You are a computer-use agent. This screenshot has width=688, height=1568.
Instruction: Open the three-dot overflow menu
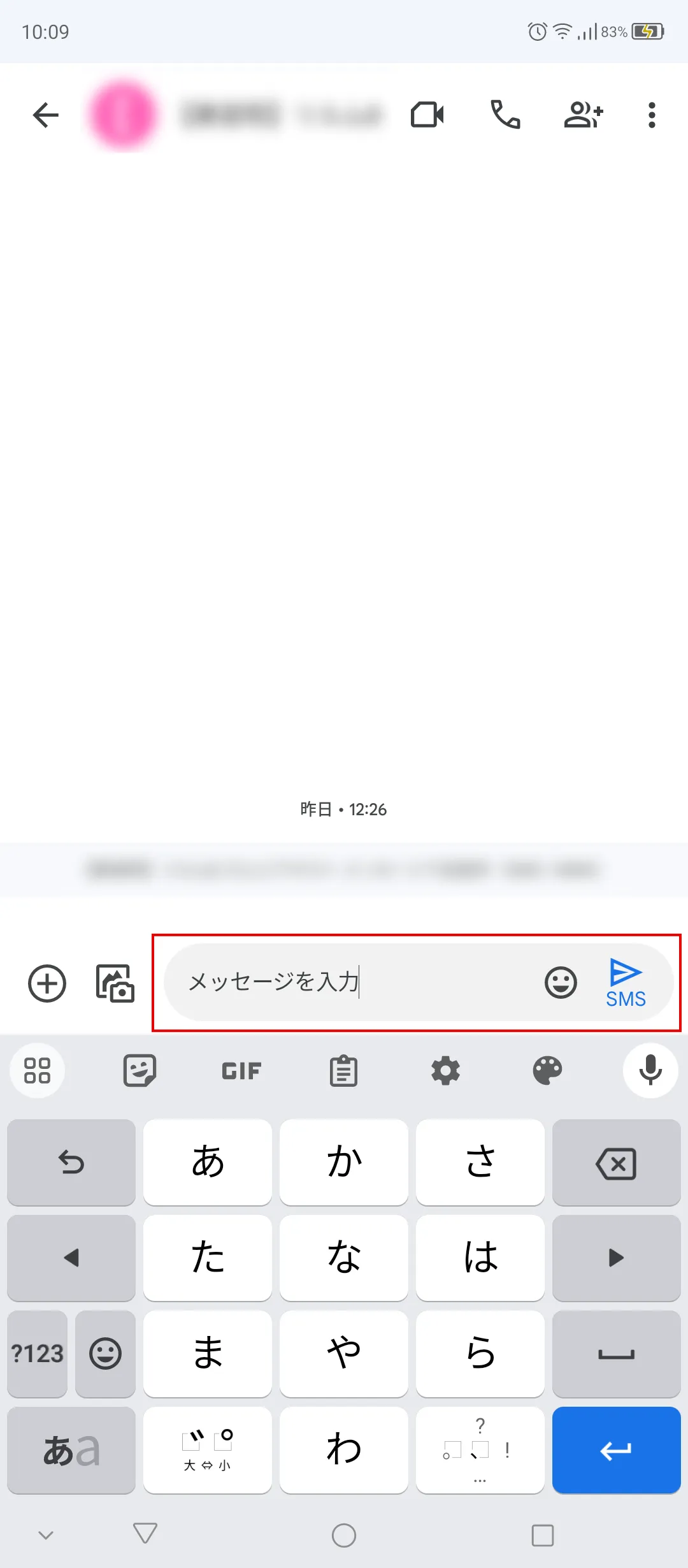(651, 115)
